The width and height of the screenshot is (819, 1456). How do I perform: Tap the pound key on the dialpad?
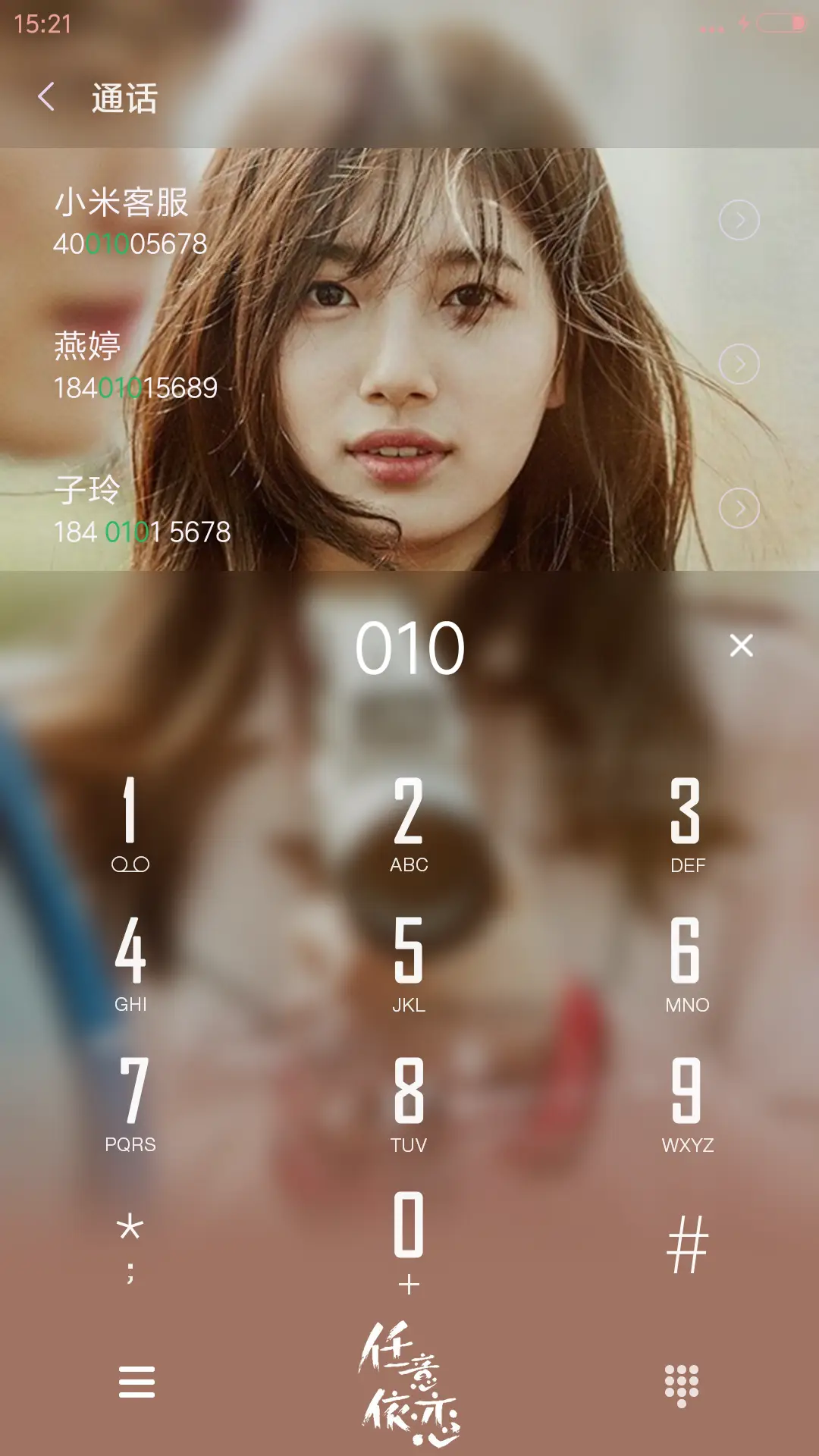pos(686,1244)
